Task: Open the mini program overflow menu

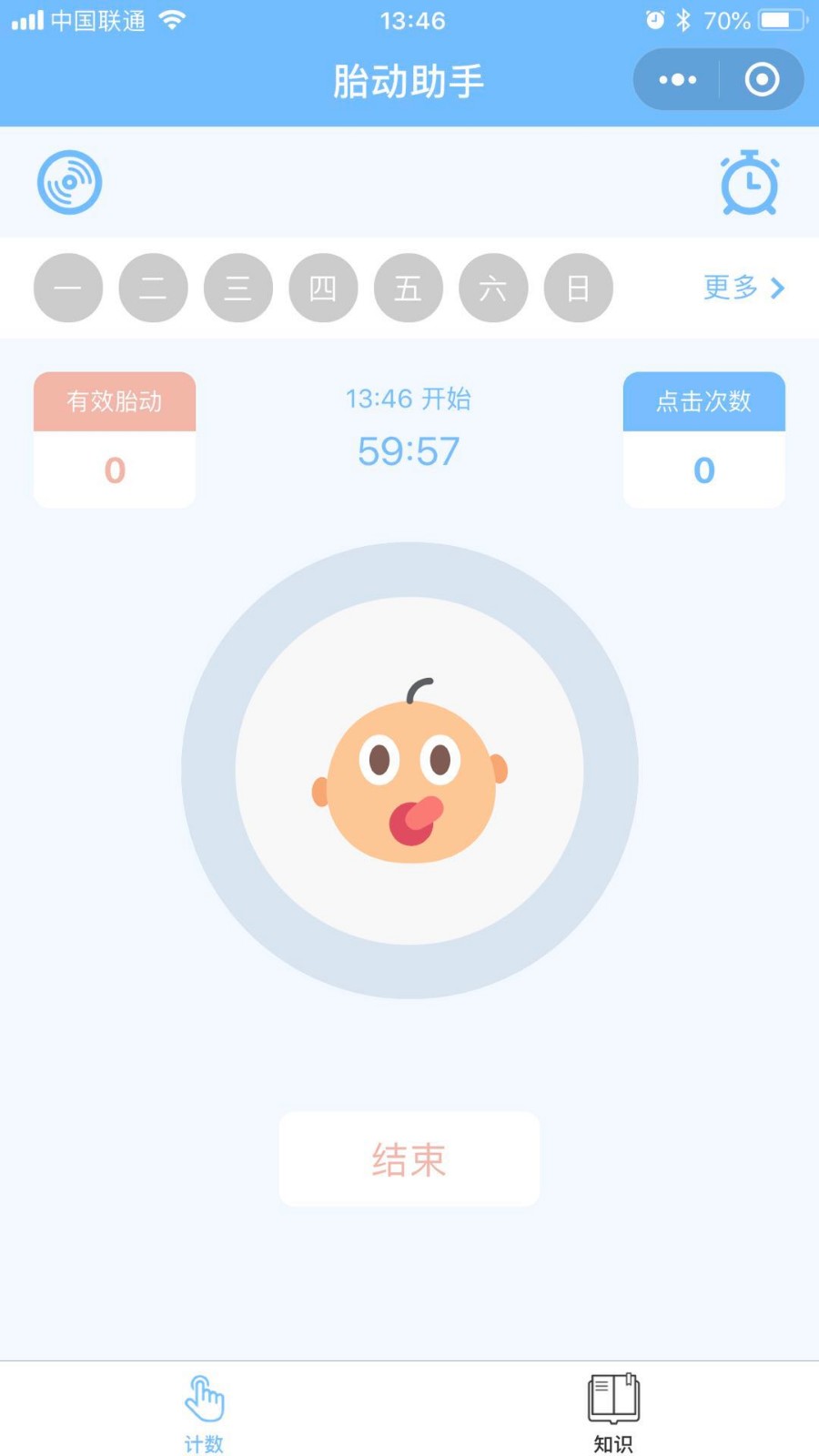Action: [678, 80]
